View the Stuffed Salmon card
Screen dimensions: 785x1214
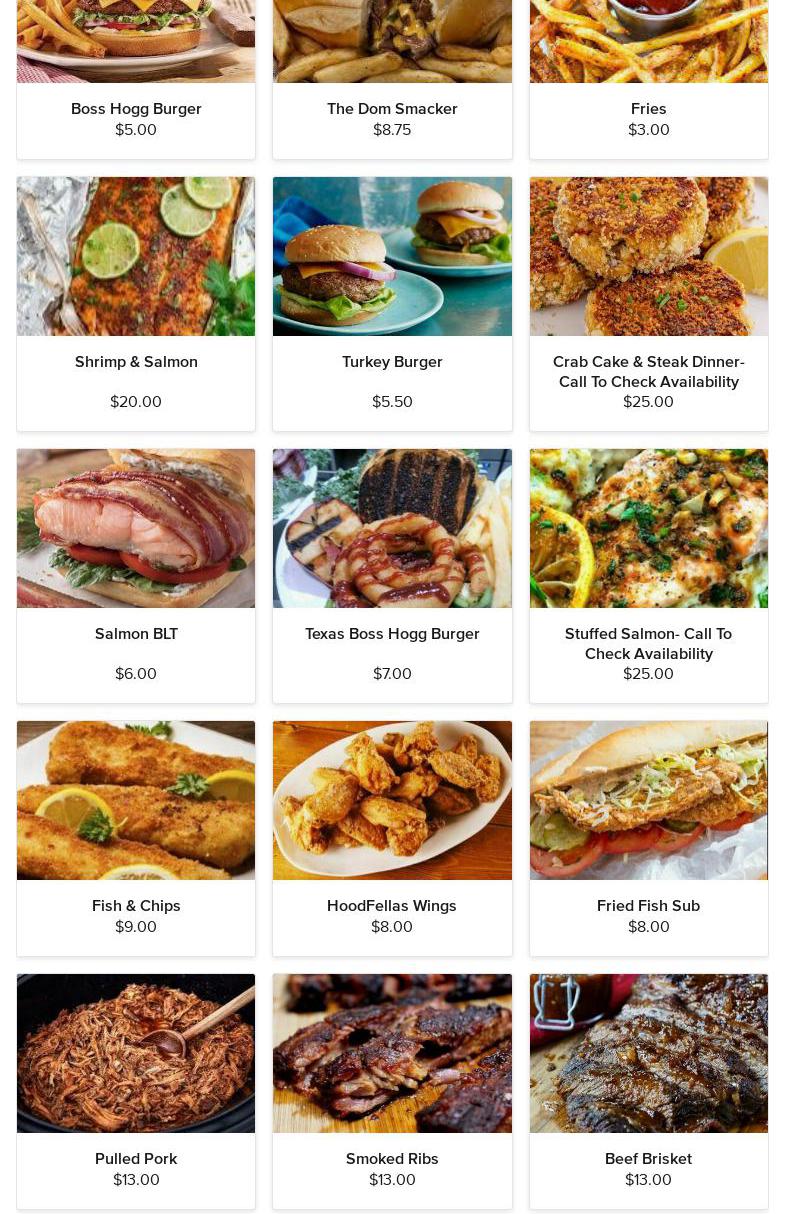click(648, 643)
